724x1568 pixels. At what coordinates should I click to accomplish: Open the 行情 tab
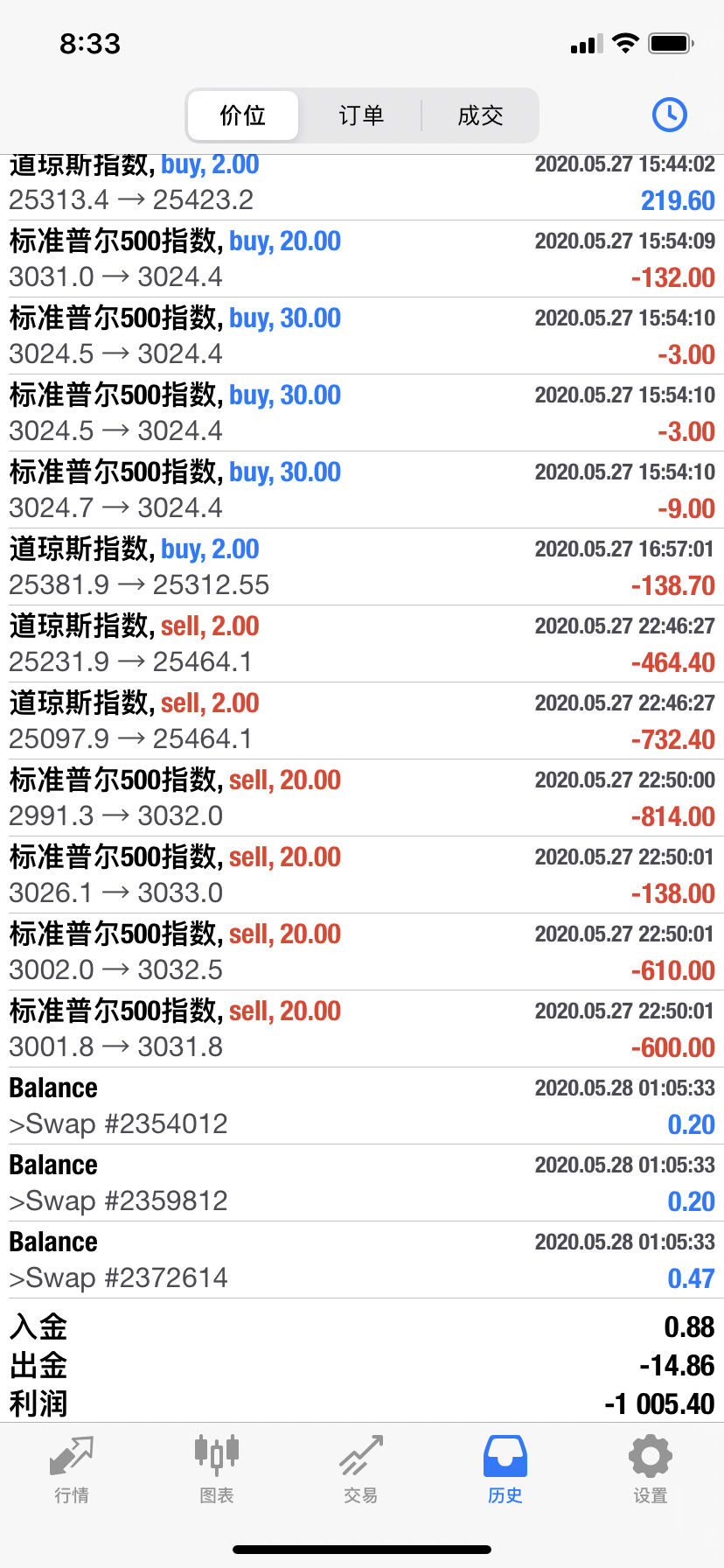[x=72, y=1470]
